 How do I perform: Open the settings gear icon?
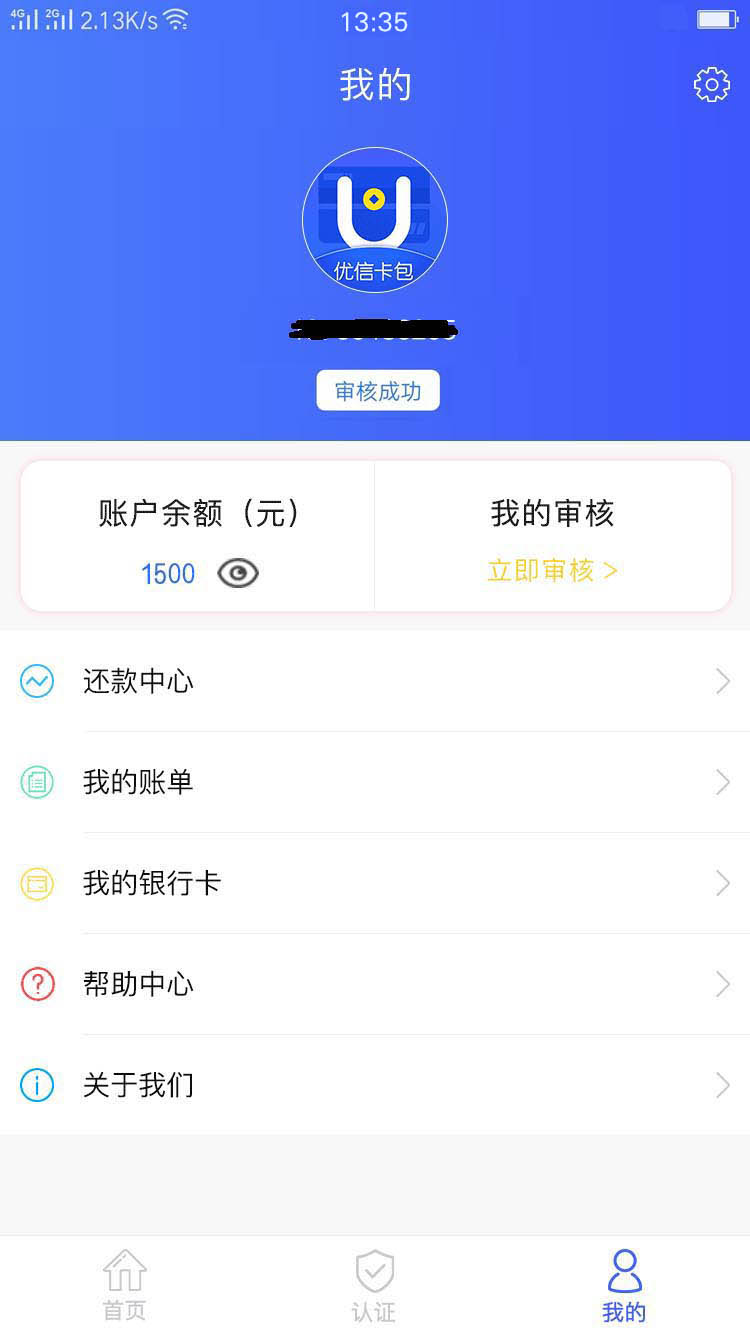click(x=712, y=85)
